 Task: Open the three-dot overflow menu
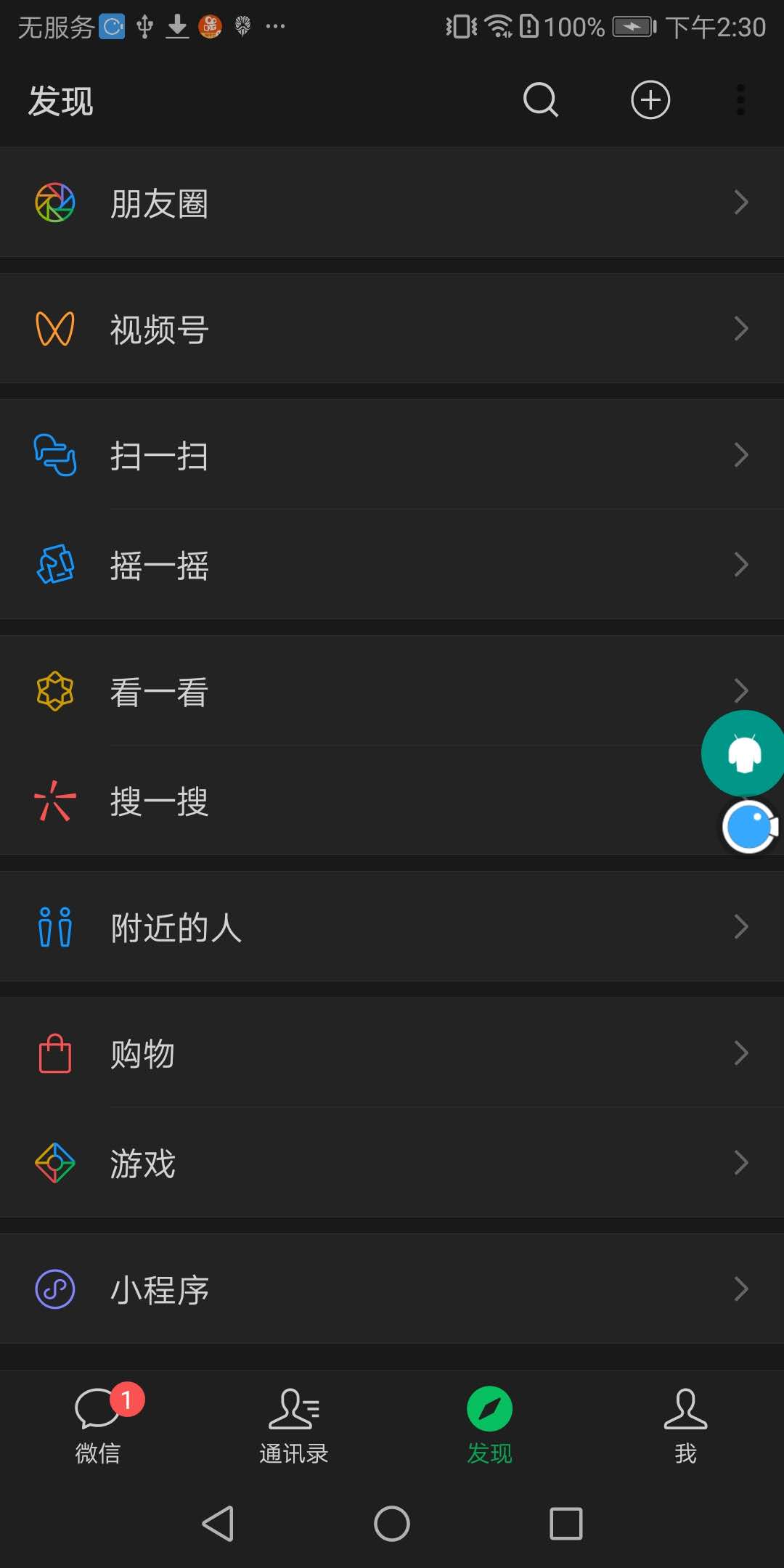tap(740, 101)
